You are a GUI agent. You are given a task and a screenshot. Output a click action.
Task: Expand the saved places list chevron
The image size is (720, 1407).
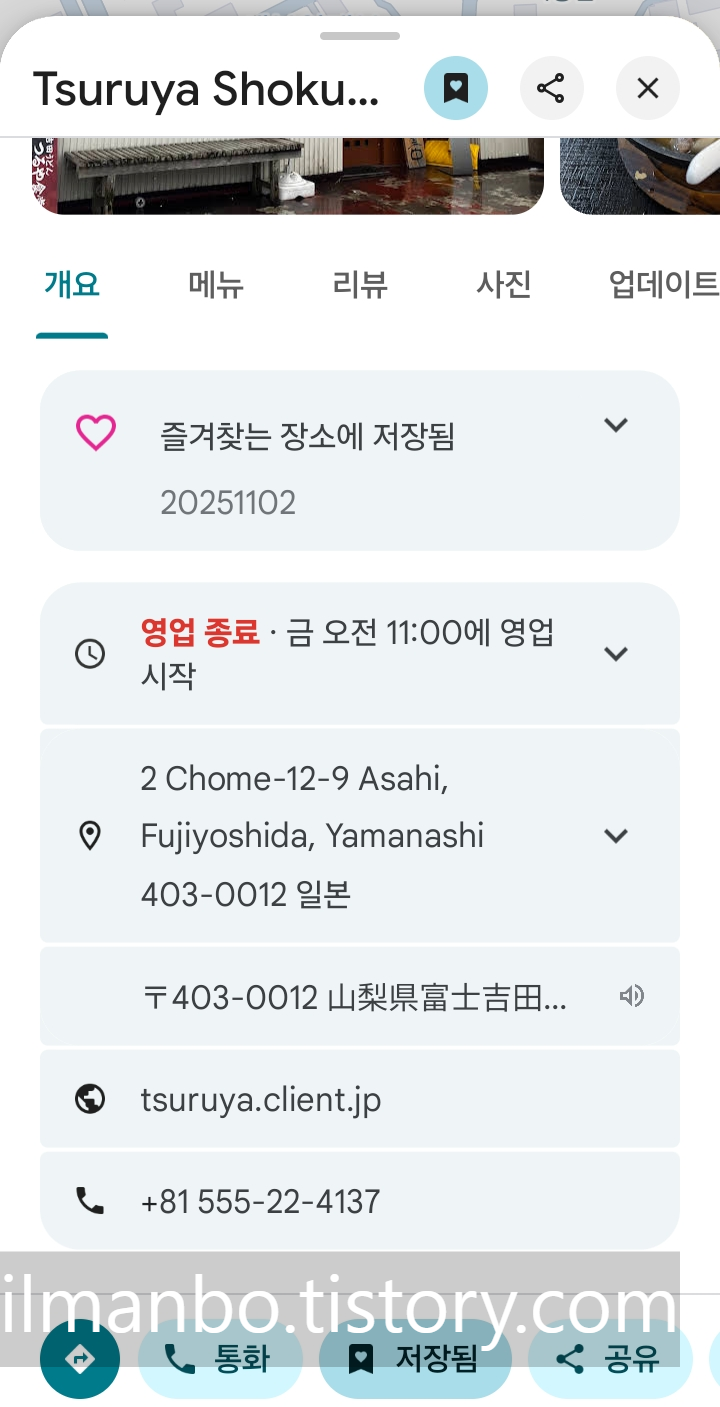(x=616, y=425)
